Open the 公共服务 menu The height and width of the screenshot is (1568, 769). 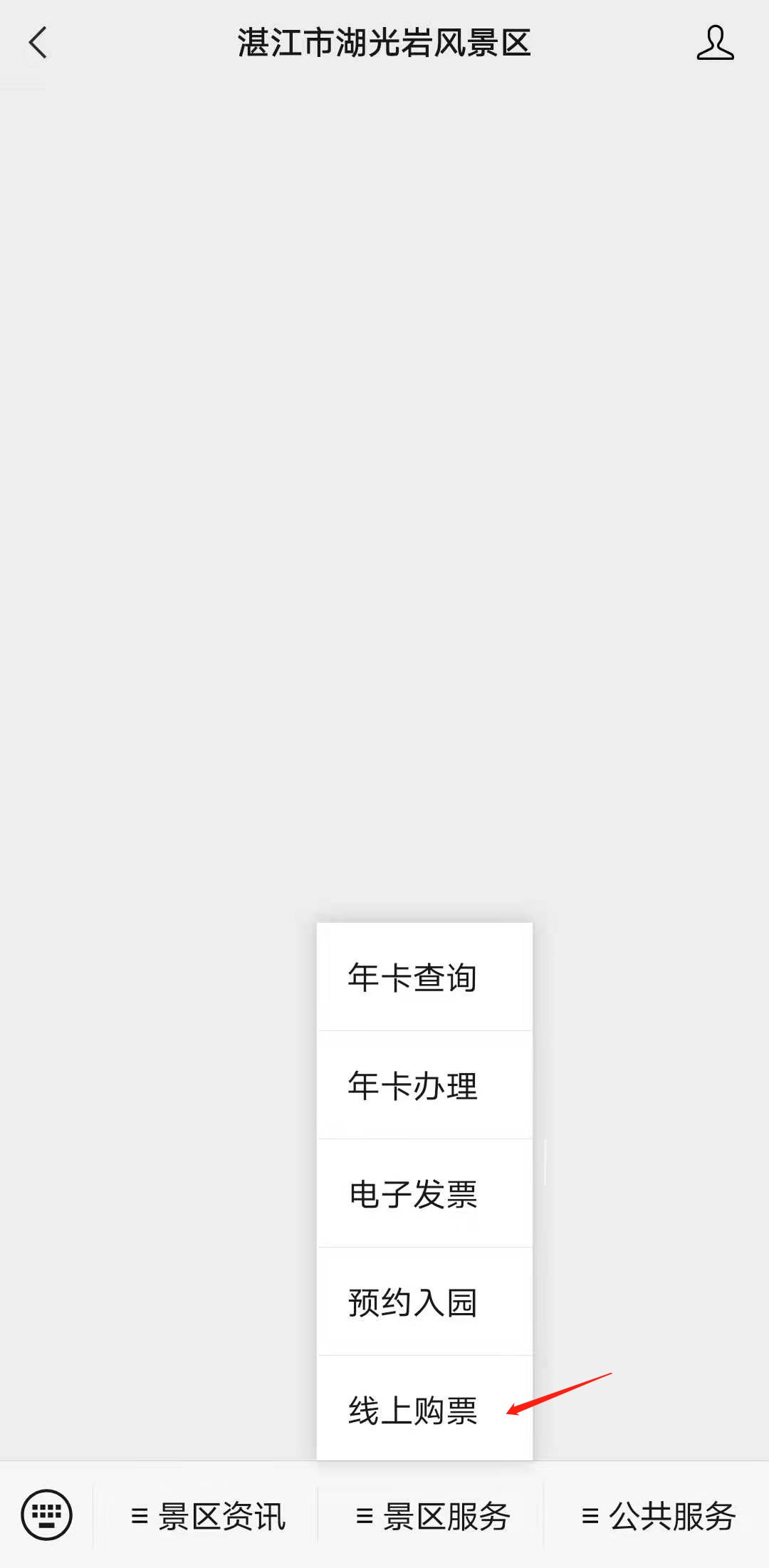coord(658,1515)
